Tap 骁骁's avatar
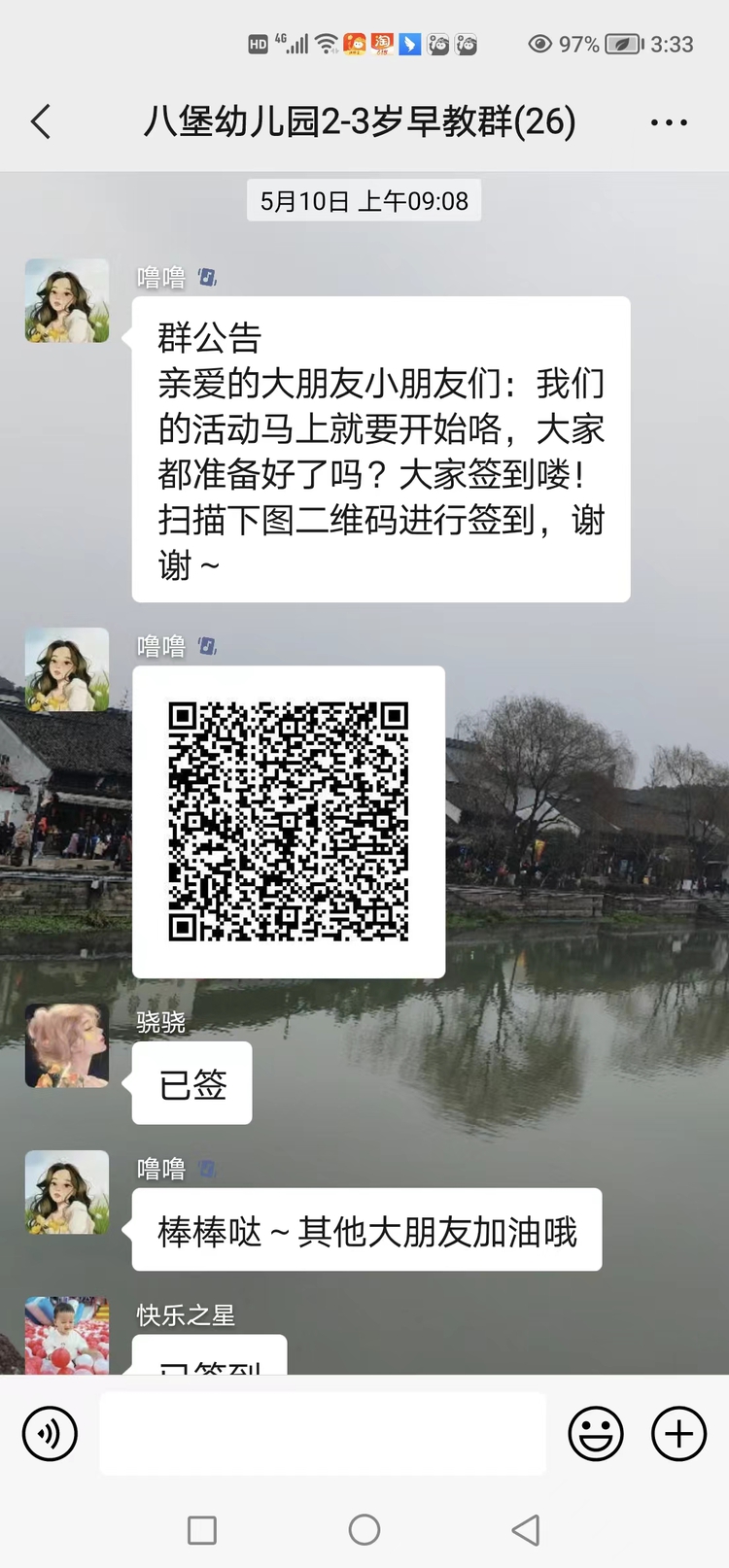Viewport: 729px width, 1568px height. tap(67, 1045)
